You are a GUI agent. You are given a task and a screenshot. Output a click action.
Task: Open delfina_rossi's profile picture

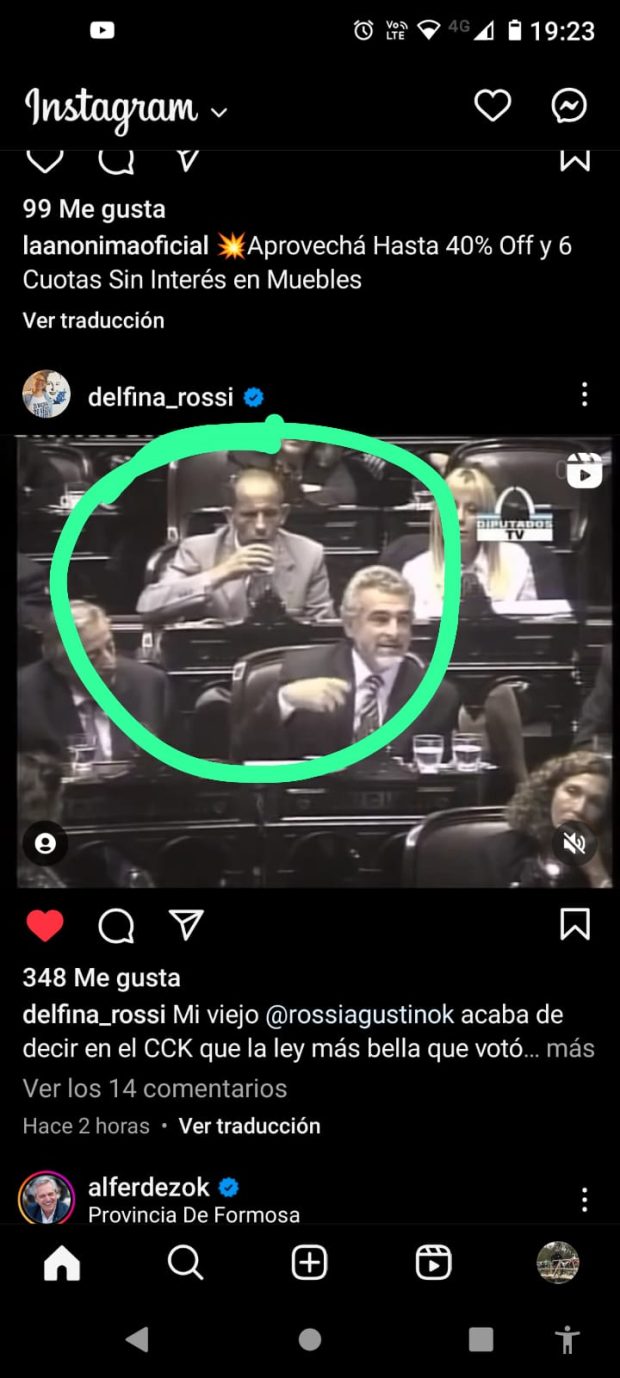46,395
